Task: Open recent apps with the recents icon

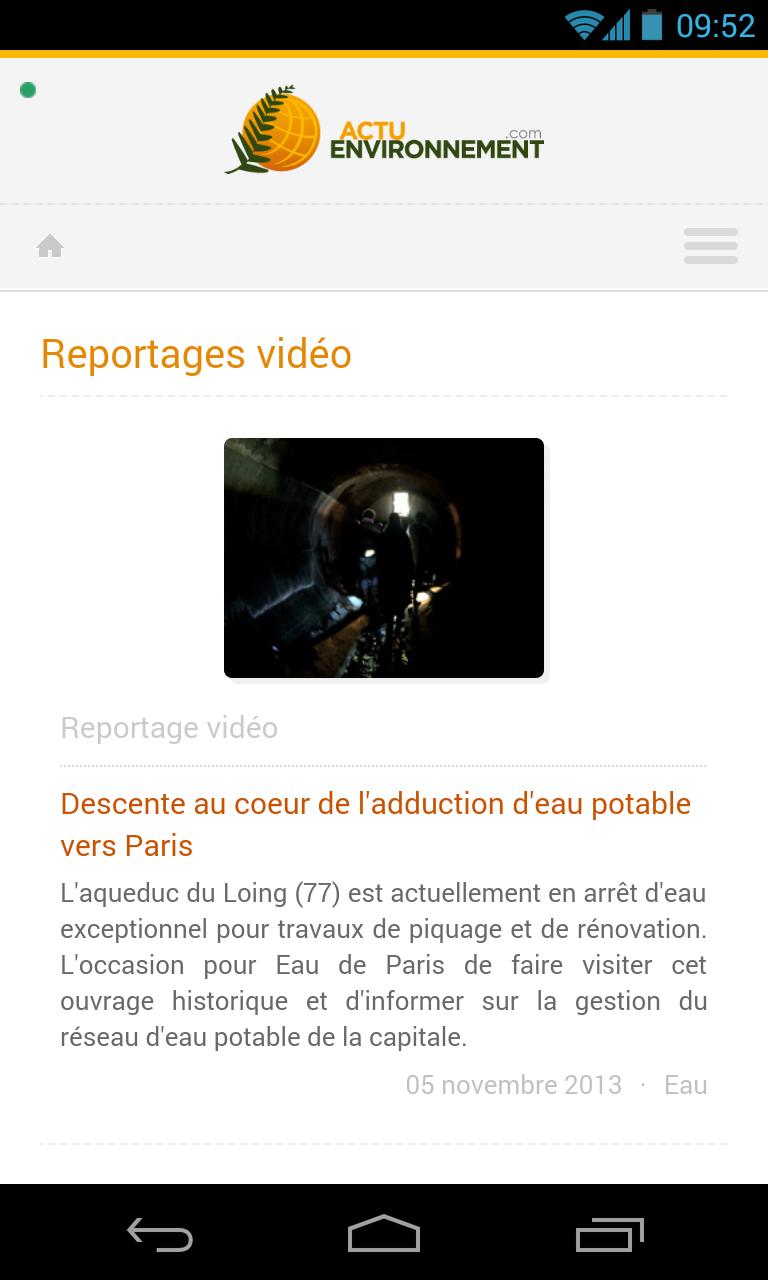Action: pos(610,1233)
